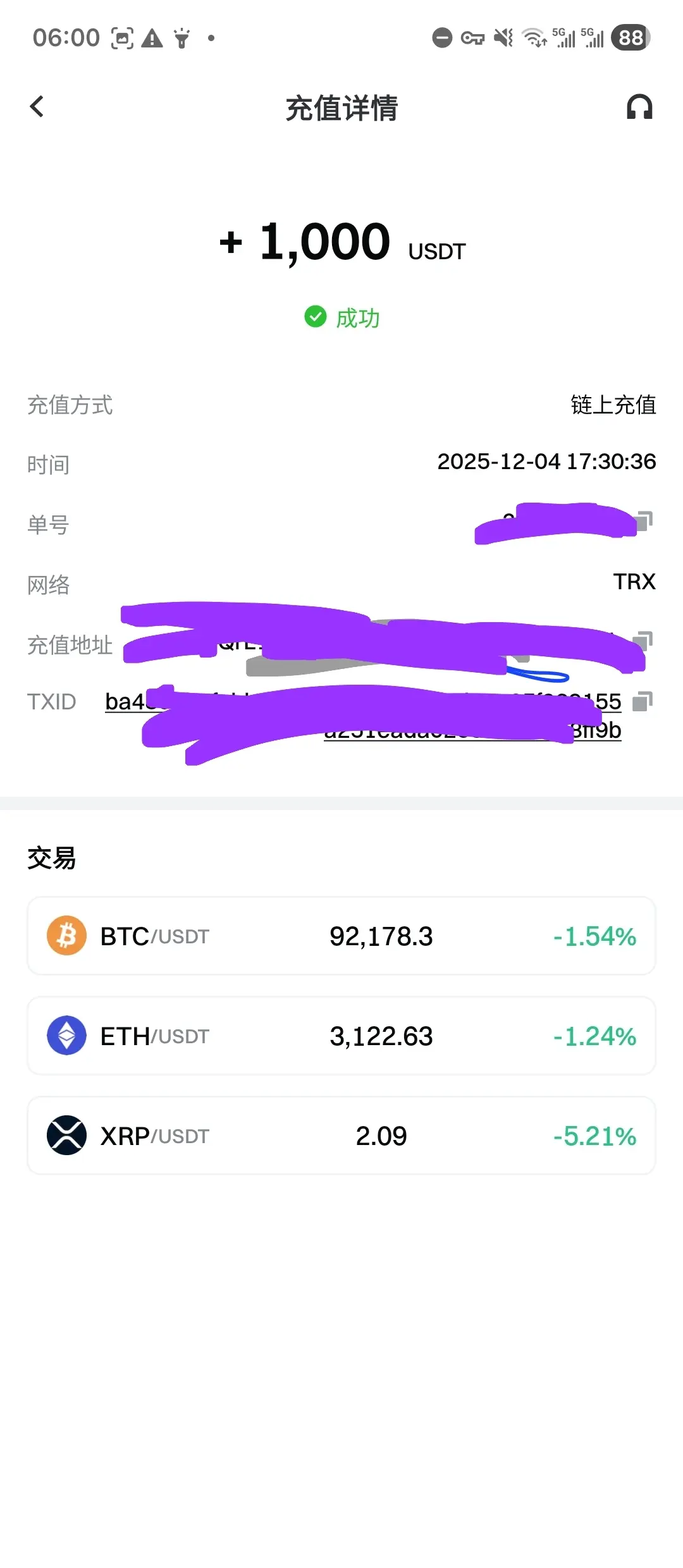This screenshot has height=1568, width=683.
Task: Copy the 单号 order number
Action: [644, 520]
